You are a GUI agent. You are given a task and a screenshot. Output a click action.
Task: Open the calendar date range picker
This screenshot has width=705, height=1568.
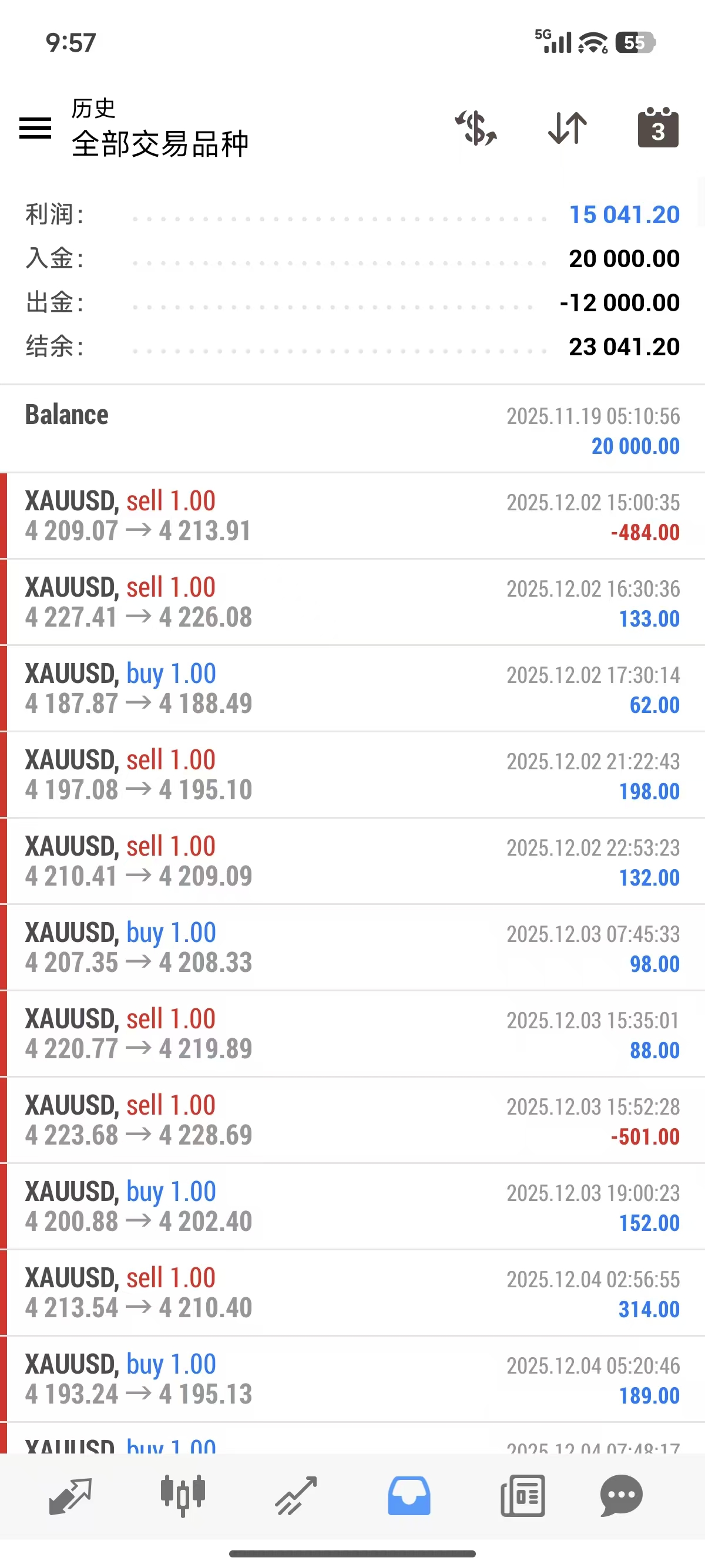point(657,128)
